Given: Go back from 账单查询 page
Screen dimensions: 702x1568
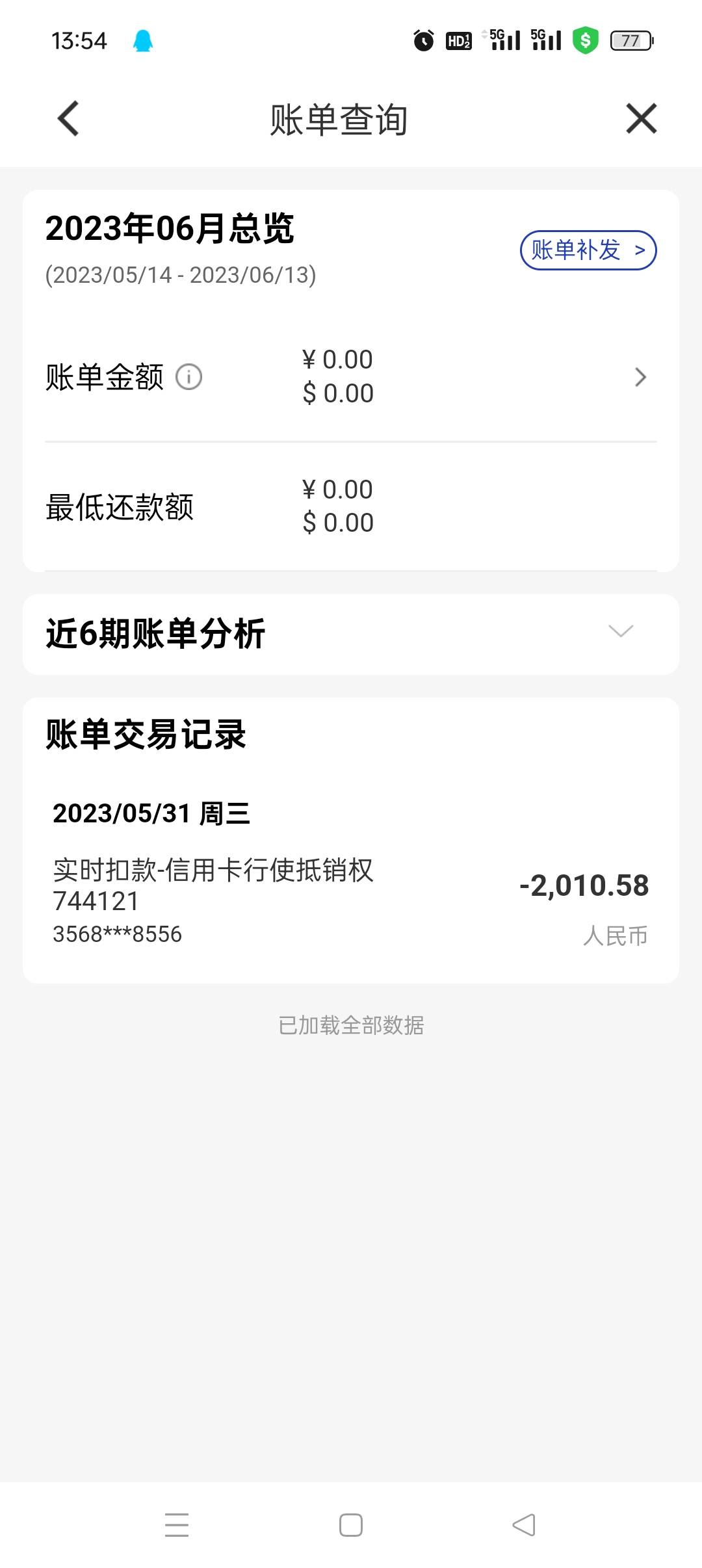Looking at the screenshot, I should pos(68,119).
